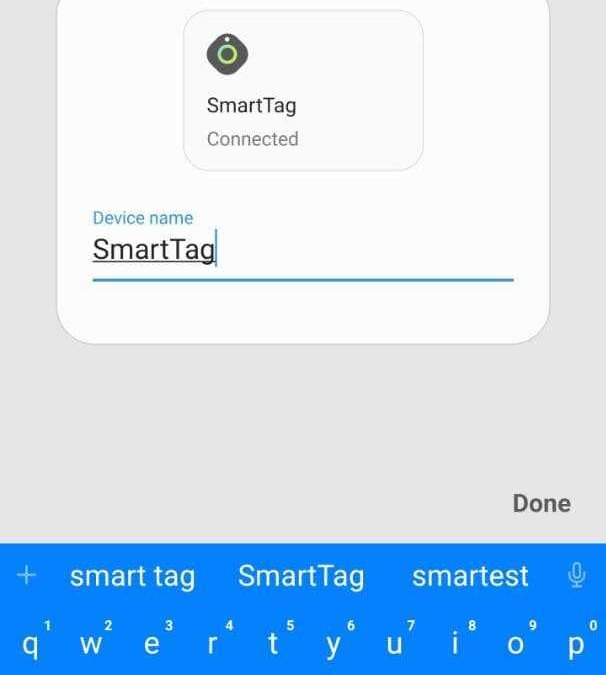606x675 pixels.
Task: Tap the SmartTag device card
Action: (303, 91)
